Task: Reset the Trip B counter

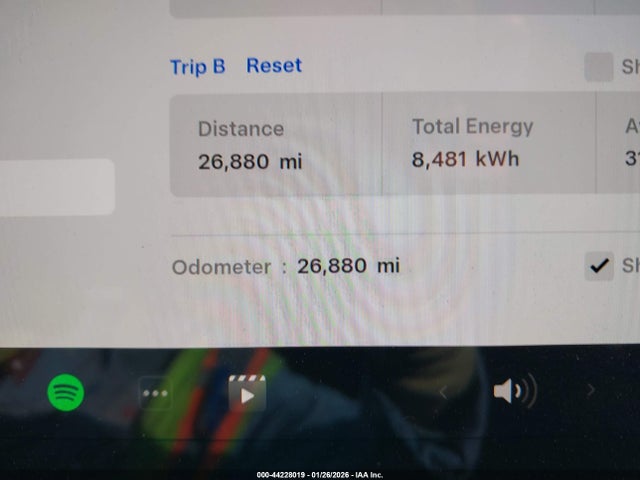Action: (x=274, y=66)
